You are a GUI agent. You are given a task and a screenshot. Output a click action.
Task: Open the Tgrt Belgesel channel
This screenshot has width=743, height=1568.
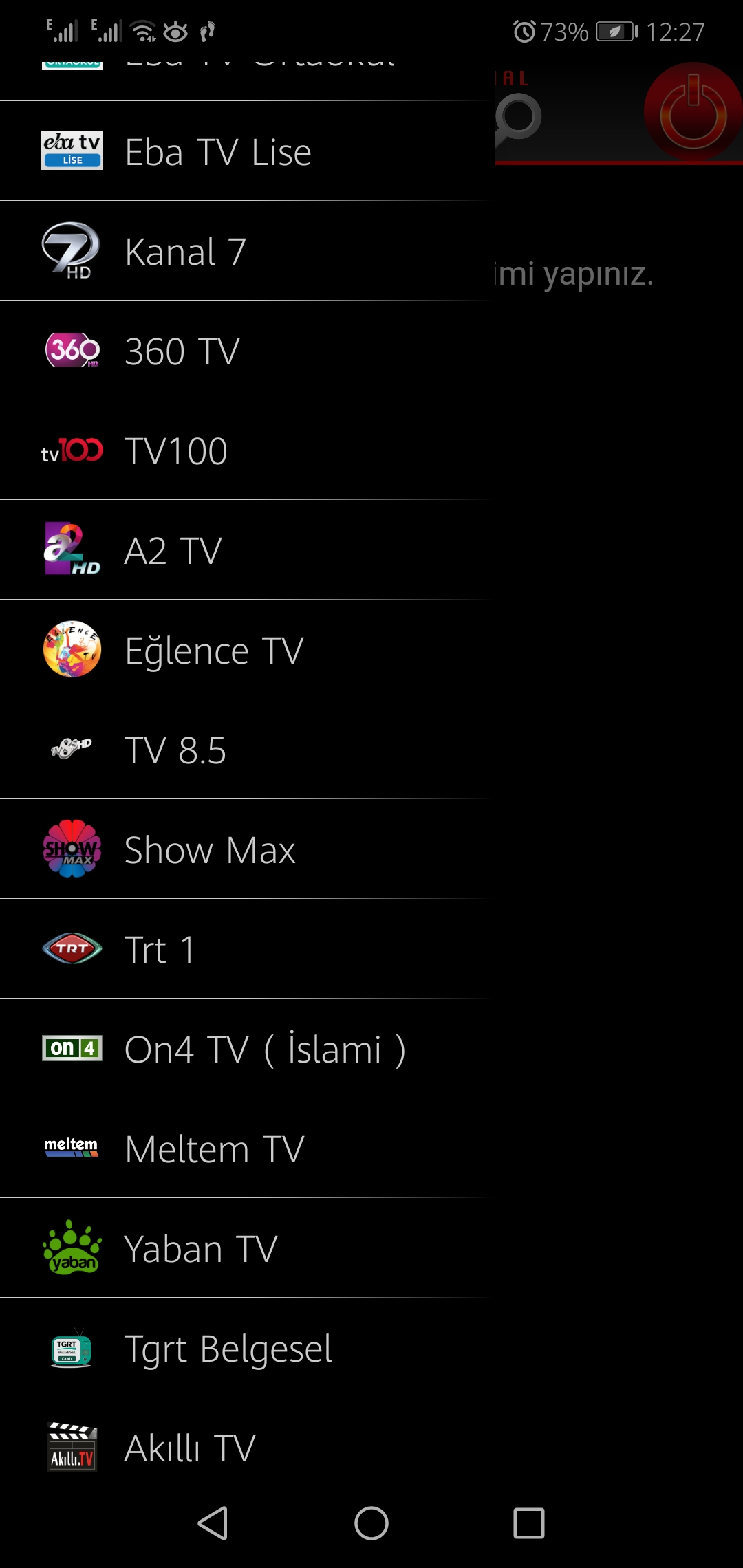click(228, 1349)
